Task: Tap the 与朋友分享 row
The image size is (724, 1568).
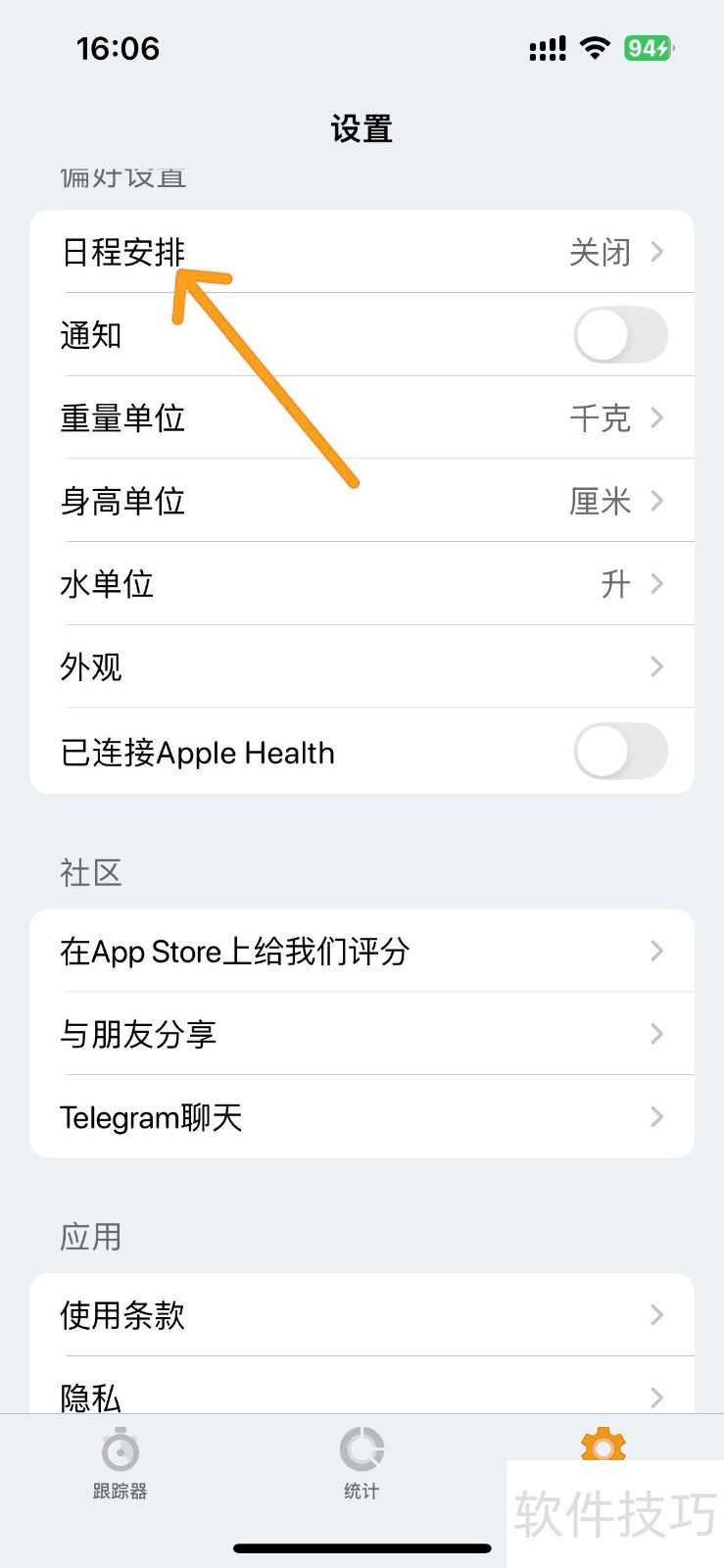Action: tap(362, 1034)
